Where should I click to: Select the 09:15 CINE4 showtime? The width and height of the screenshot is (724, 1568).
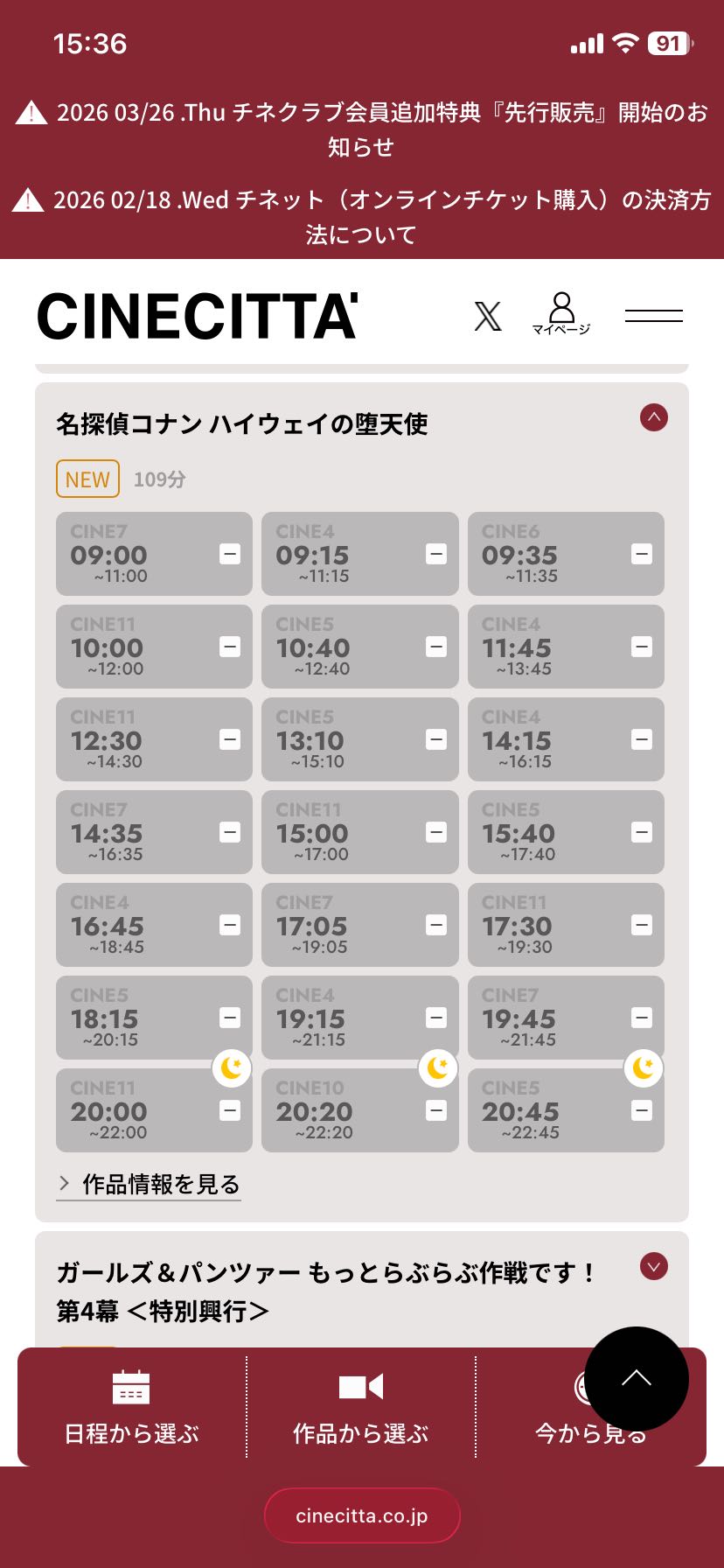(359, 554)
